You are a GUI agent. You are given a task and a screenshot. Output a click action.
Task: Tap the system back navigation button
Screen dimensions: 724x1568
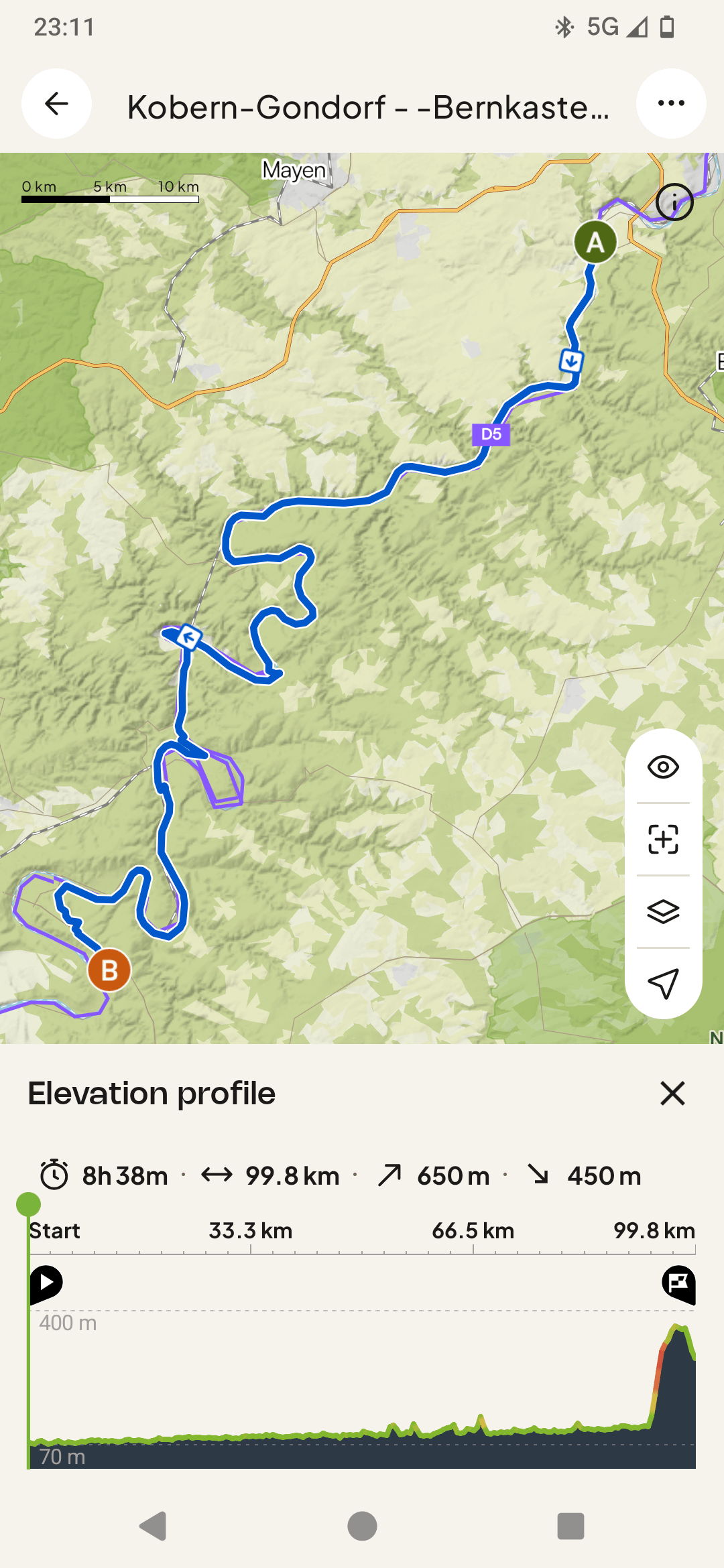tap(153, 1526)
